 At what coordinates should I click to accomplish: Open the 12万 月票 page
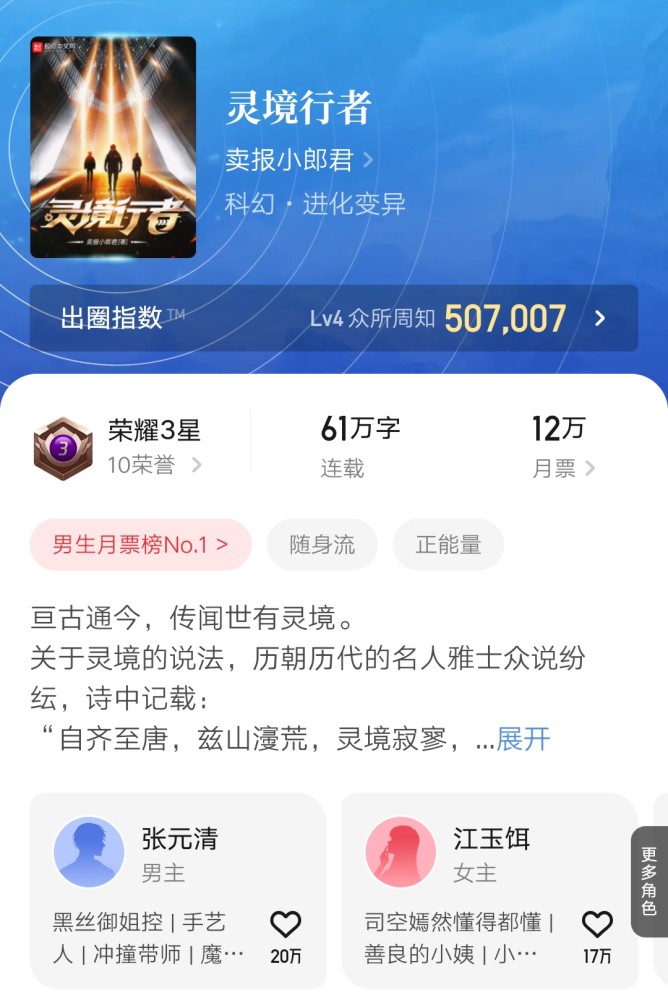point(564,447)
